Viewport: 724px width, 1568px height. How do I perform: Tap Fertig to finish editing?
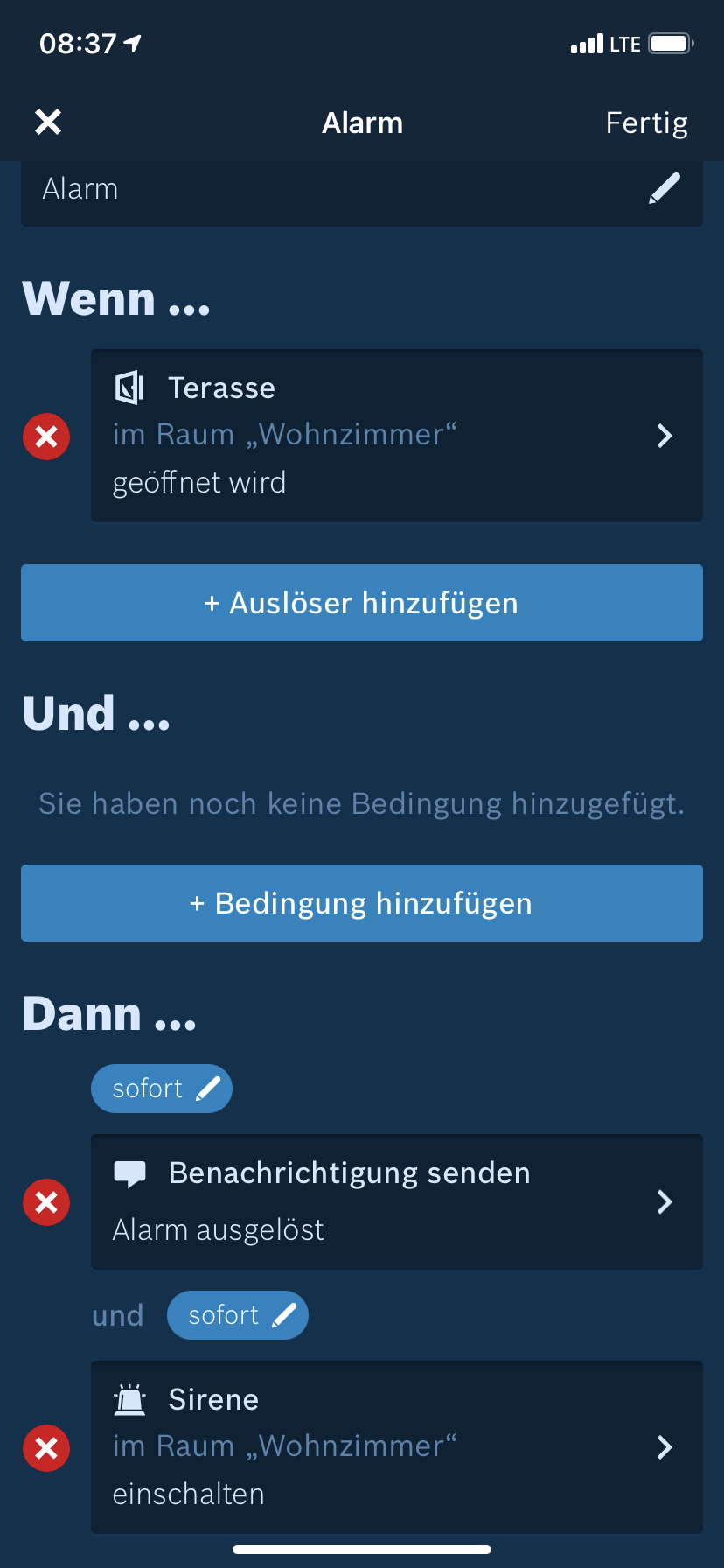click(646, 122)
